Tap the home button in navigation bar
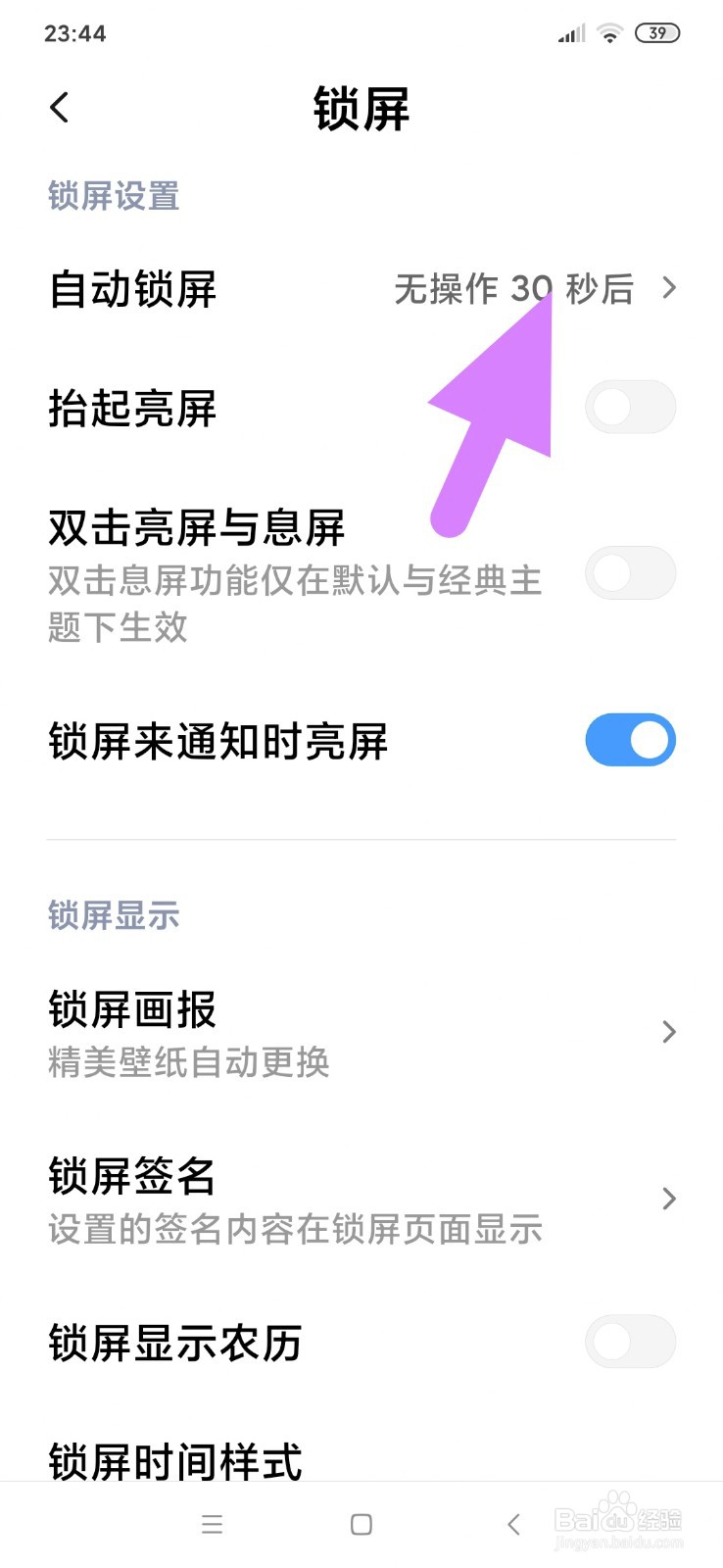723x1568 pixels. 361,1524
